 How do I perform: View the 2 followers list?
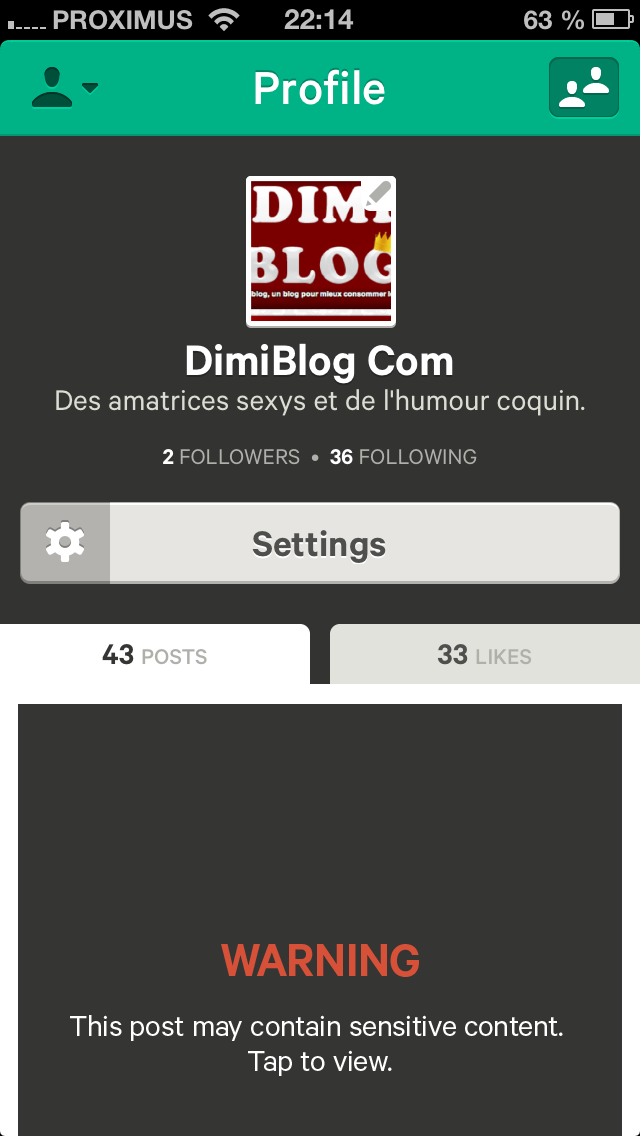(230, 457)
